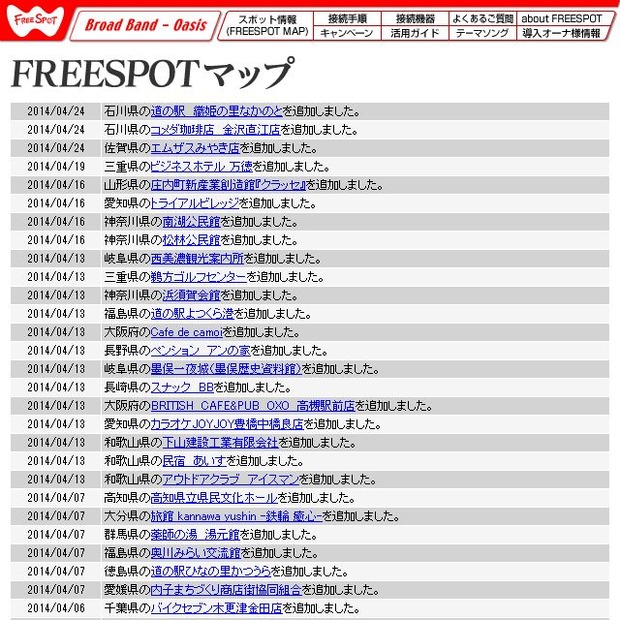Image resolution: width=620 pixels, height=620 pixels.
Task: Open 導入オーナ様情報 page
Action: click(x=561, y=33)
